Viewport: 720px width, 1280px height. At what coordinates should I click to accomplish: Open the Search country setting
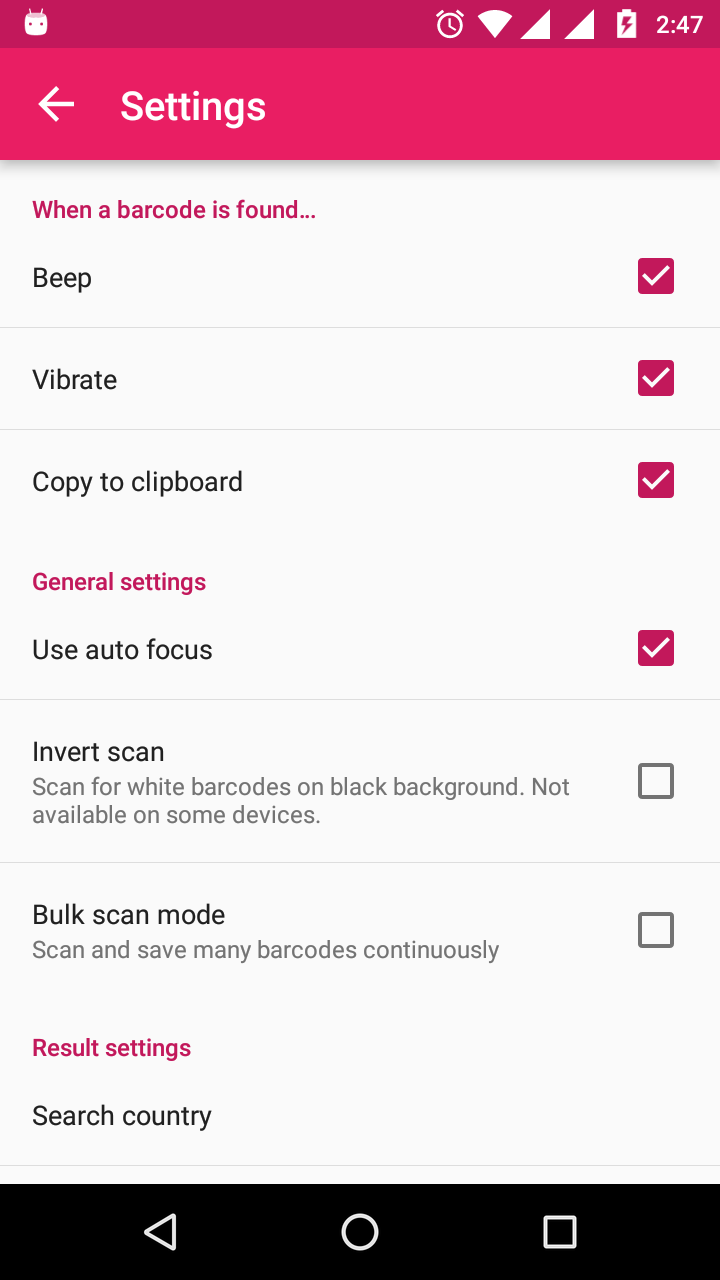pyautogui.click(x=122, y=1116)
